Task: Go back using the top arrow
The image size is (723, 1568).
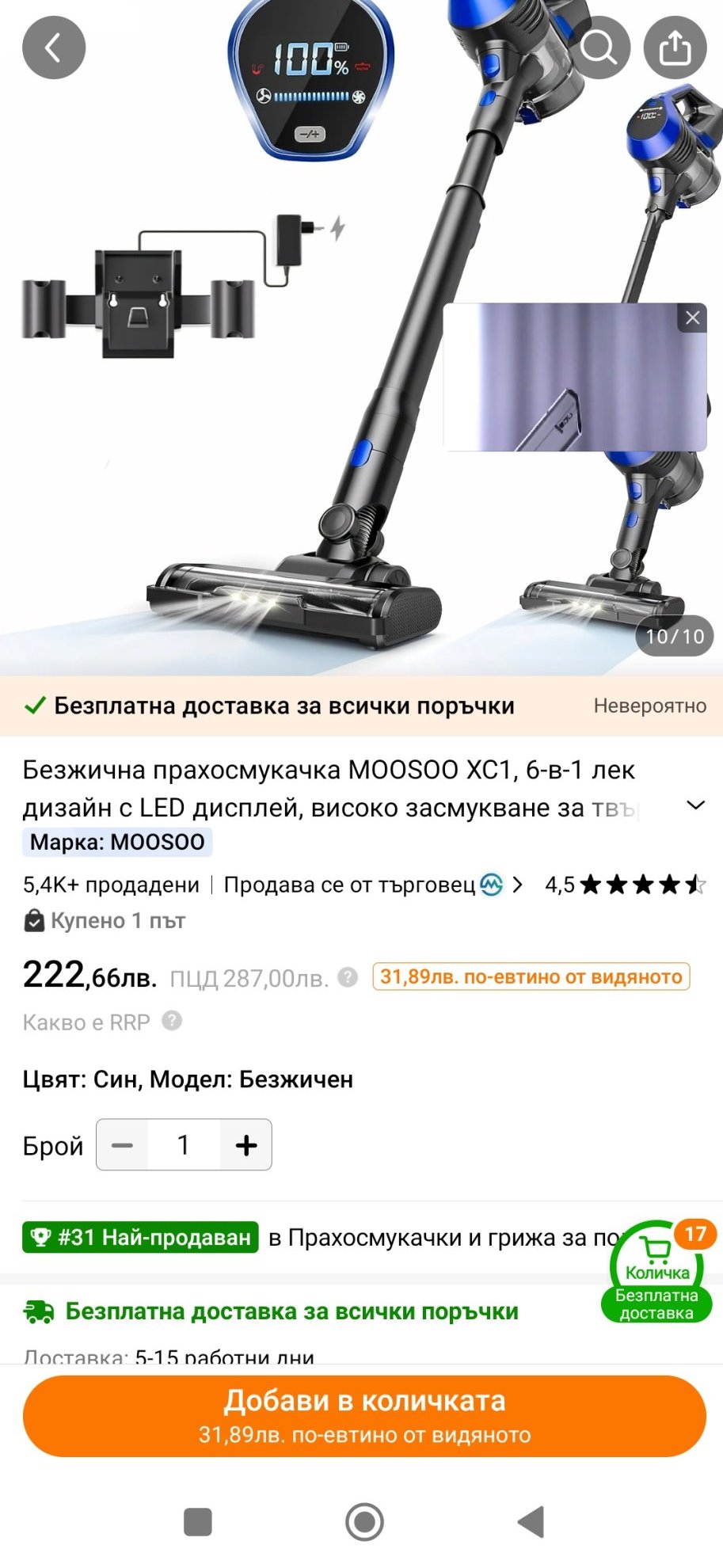Action: tap(53, 48)
